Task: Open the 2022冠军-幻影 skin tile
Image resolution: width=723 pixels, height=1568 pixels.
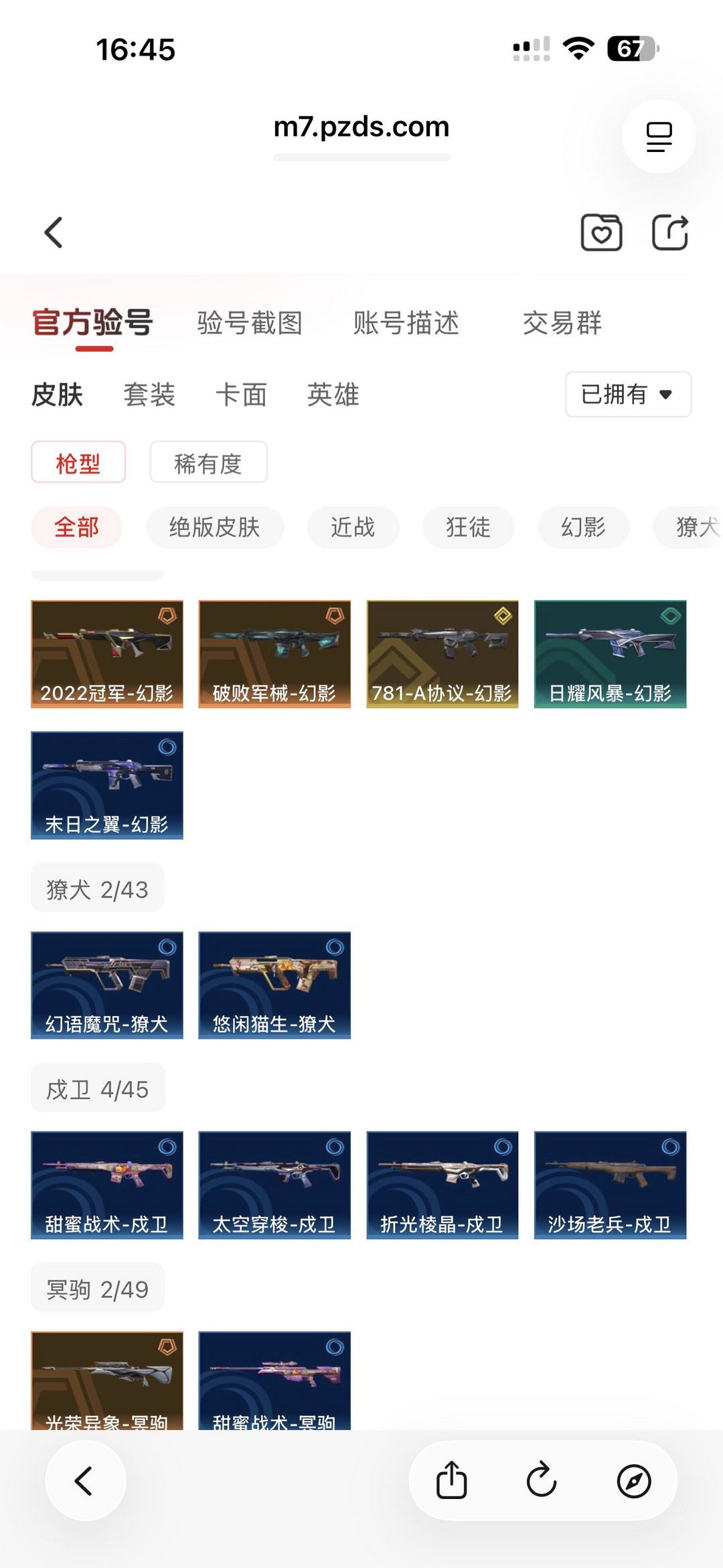Action: click(x=107, y=654)
